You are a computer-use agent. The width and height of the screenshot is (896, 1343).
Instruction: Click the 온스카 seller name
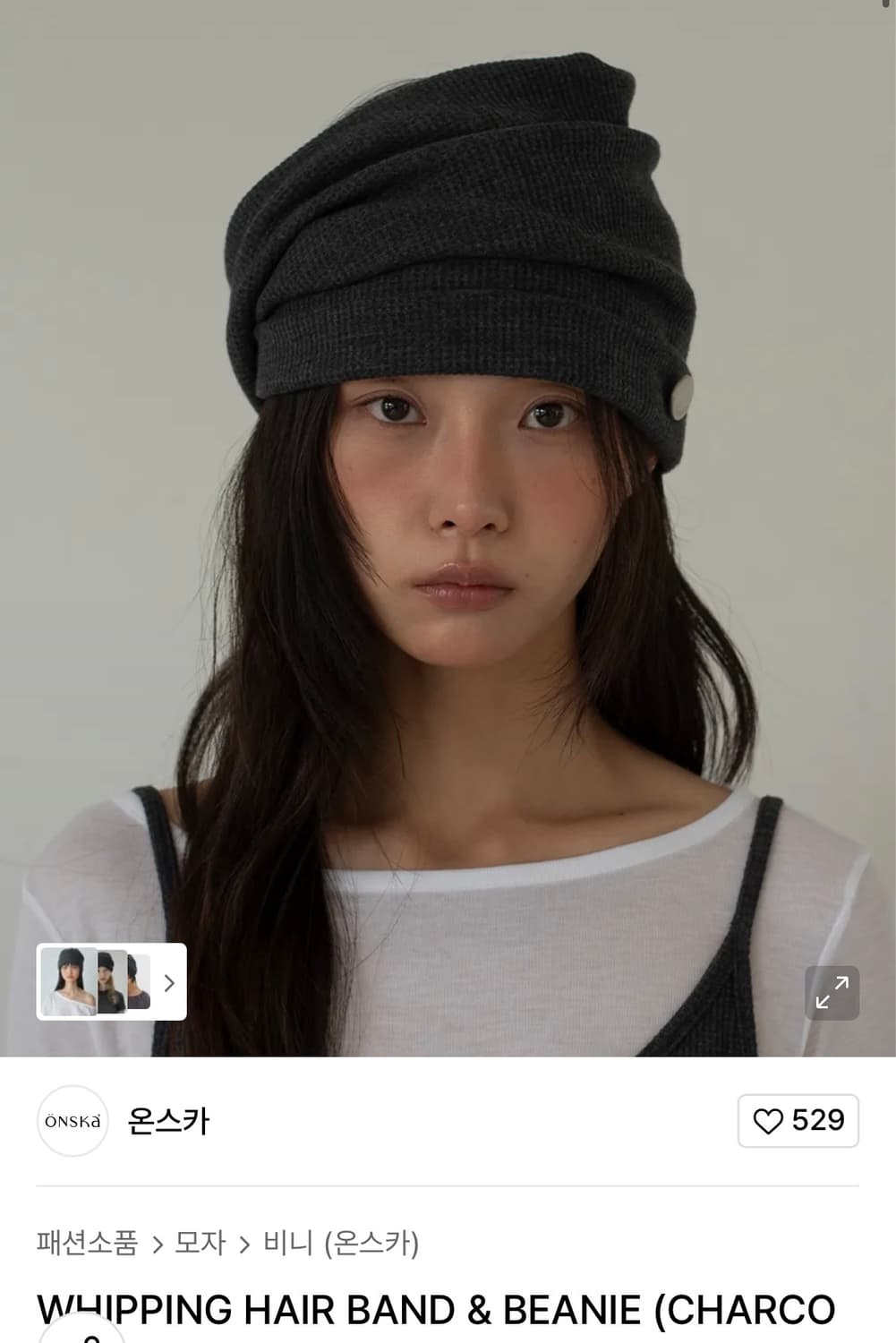165,1121
